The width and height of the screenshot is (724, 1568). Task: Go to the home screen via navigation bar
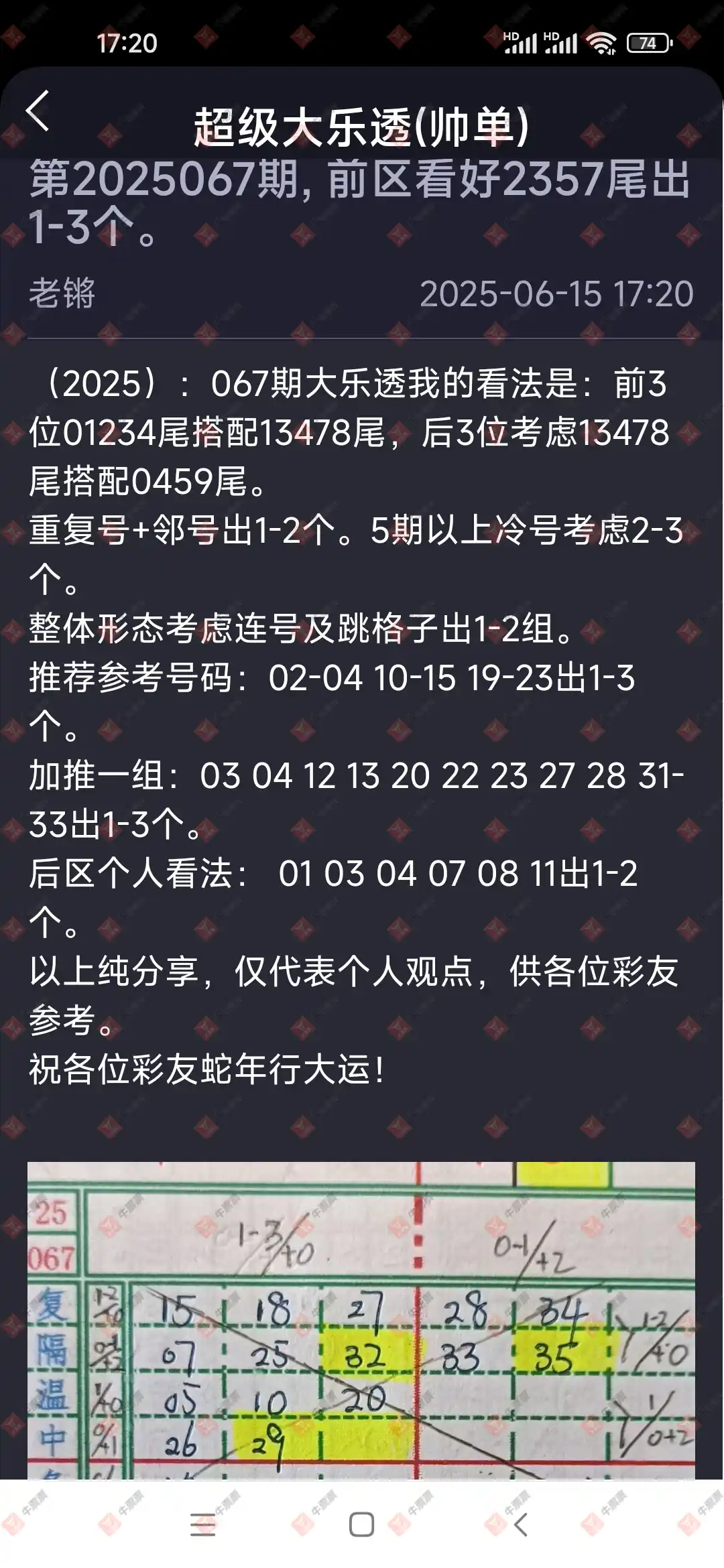(361, 1525)
